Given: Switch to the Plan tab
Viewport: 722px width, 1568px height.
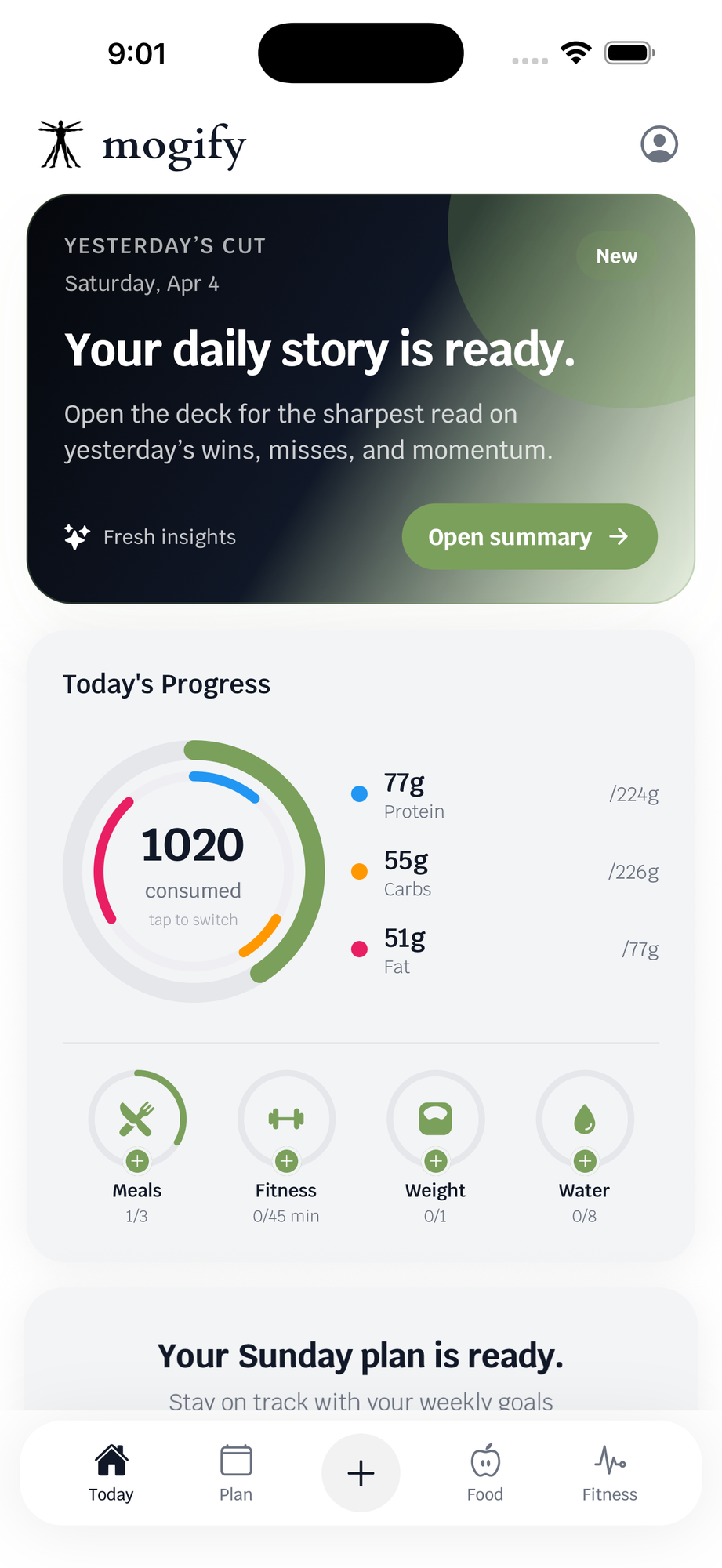Looking at the screenshot, I should [x=235, y=1472].
